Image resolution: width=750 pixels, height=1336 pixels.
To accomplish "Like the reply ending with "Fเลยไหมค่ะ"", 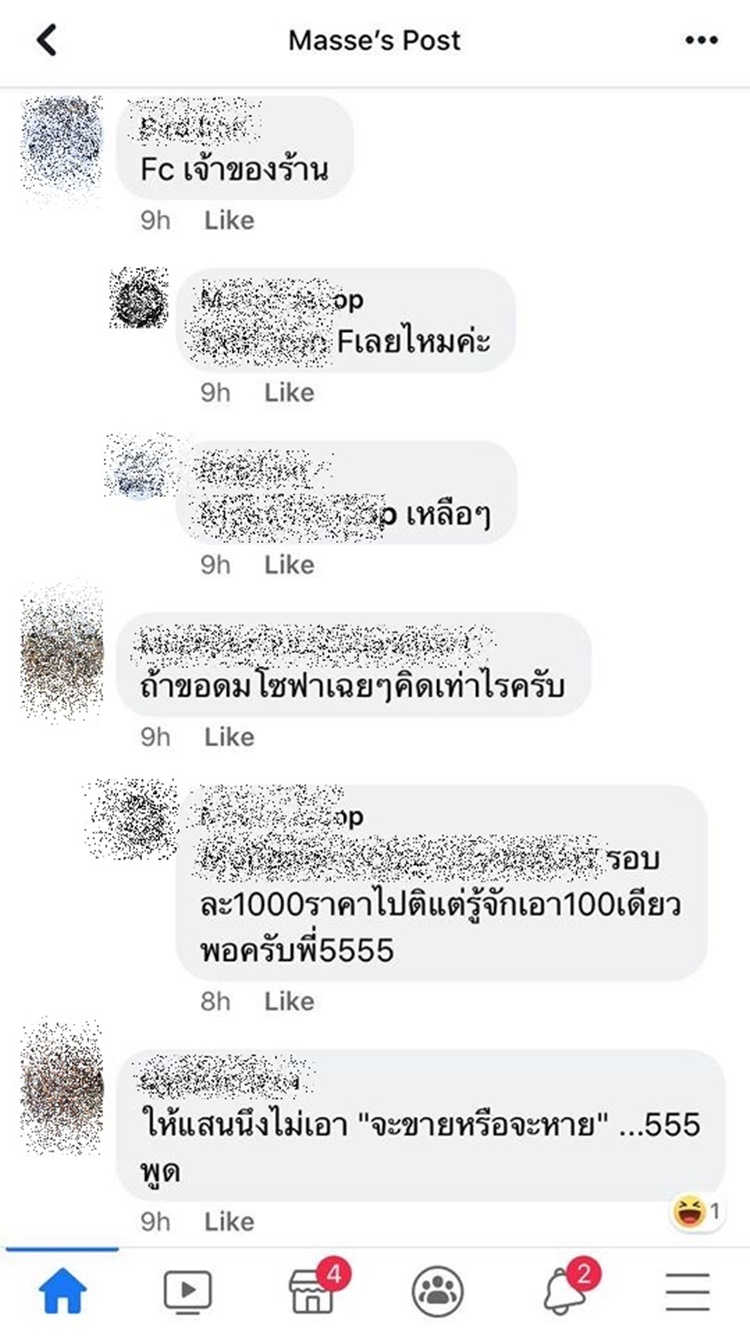I will click(289, 393).
